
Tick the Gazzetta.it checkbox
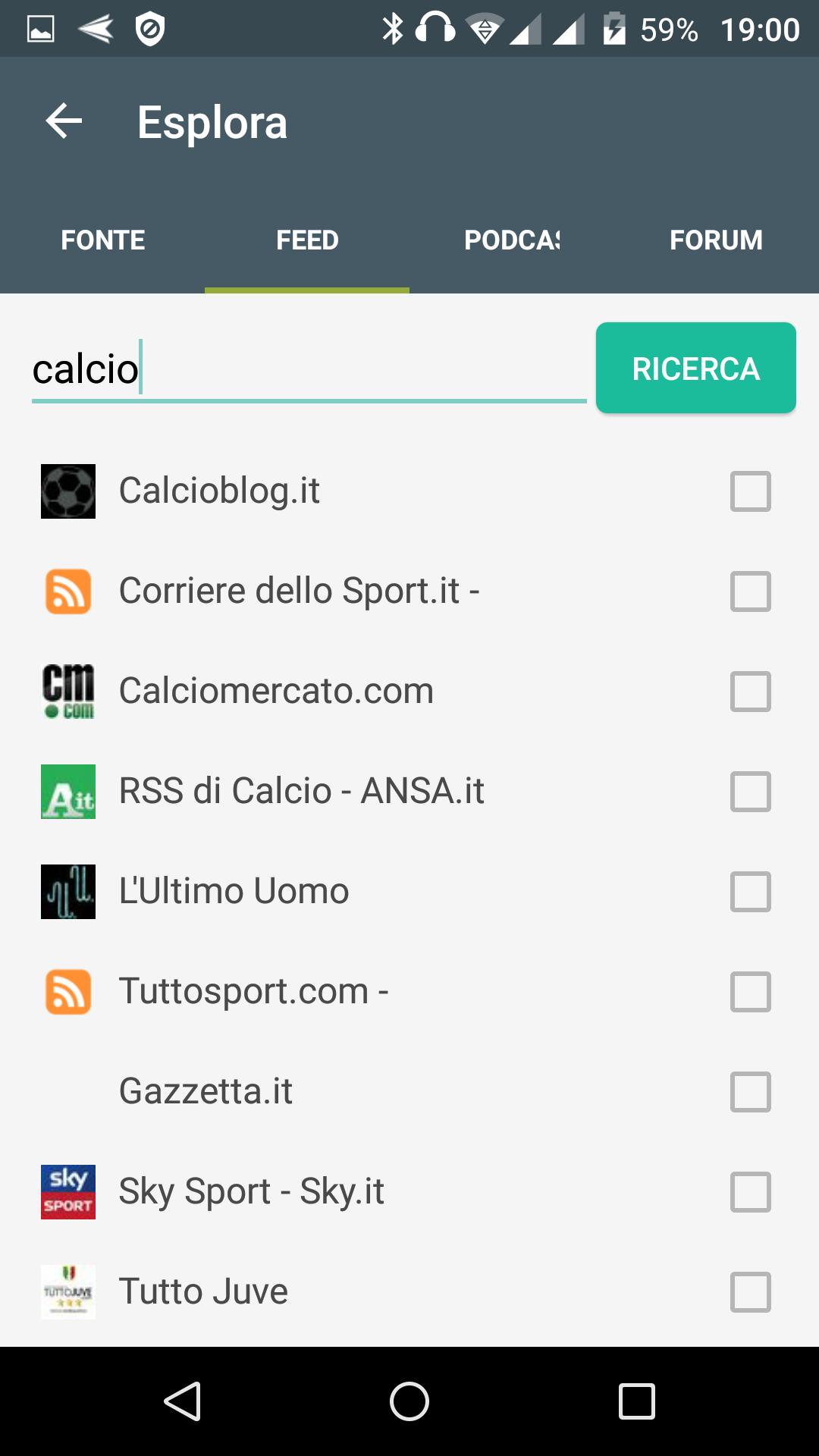click(x=751, y=1092)
